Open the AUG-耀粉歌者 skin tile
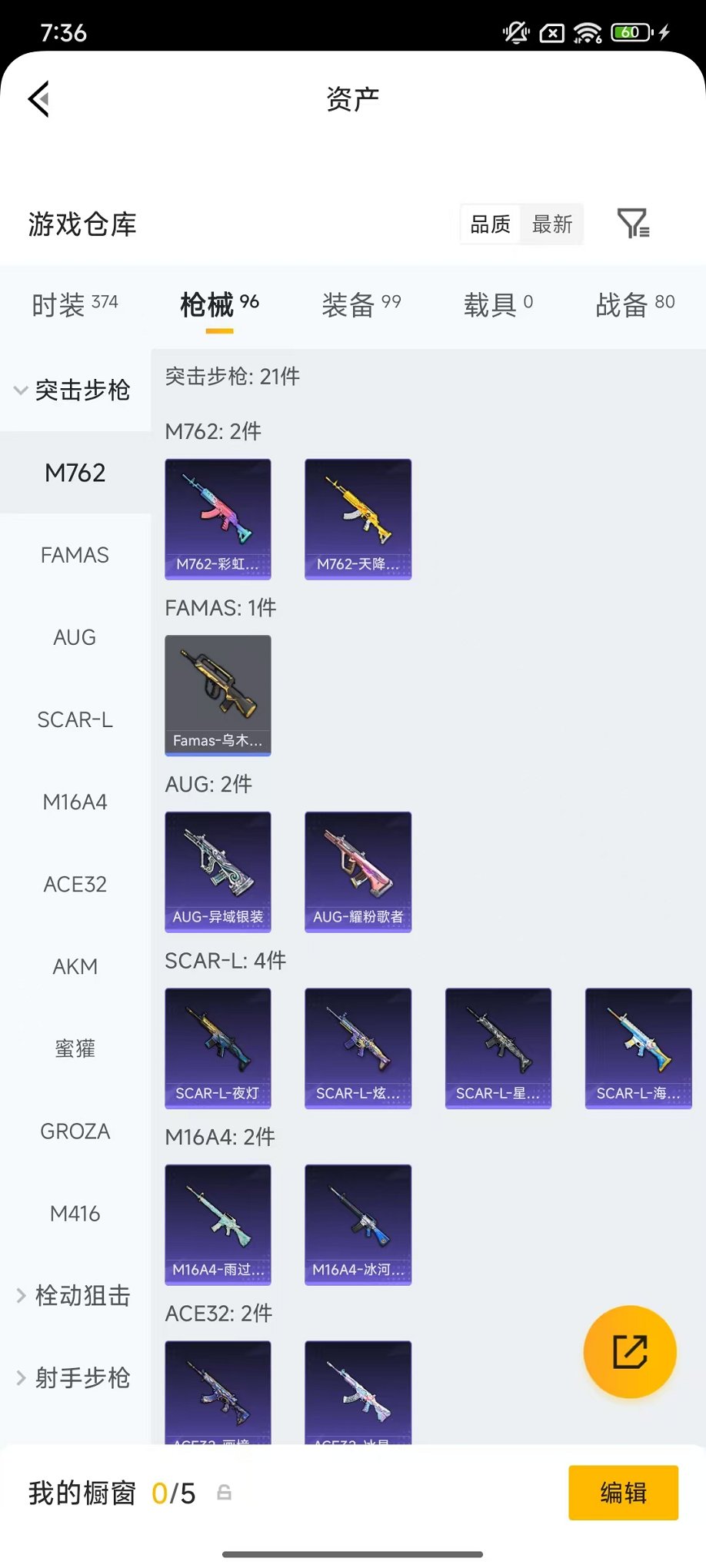Viewport: 706px width, 1568px height. [x=358, y=872]
